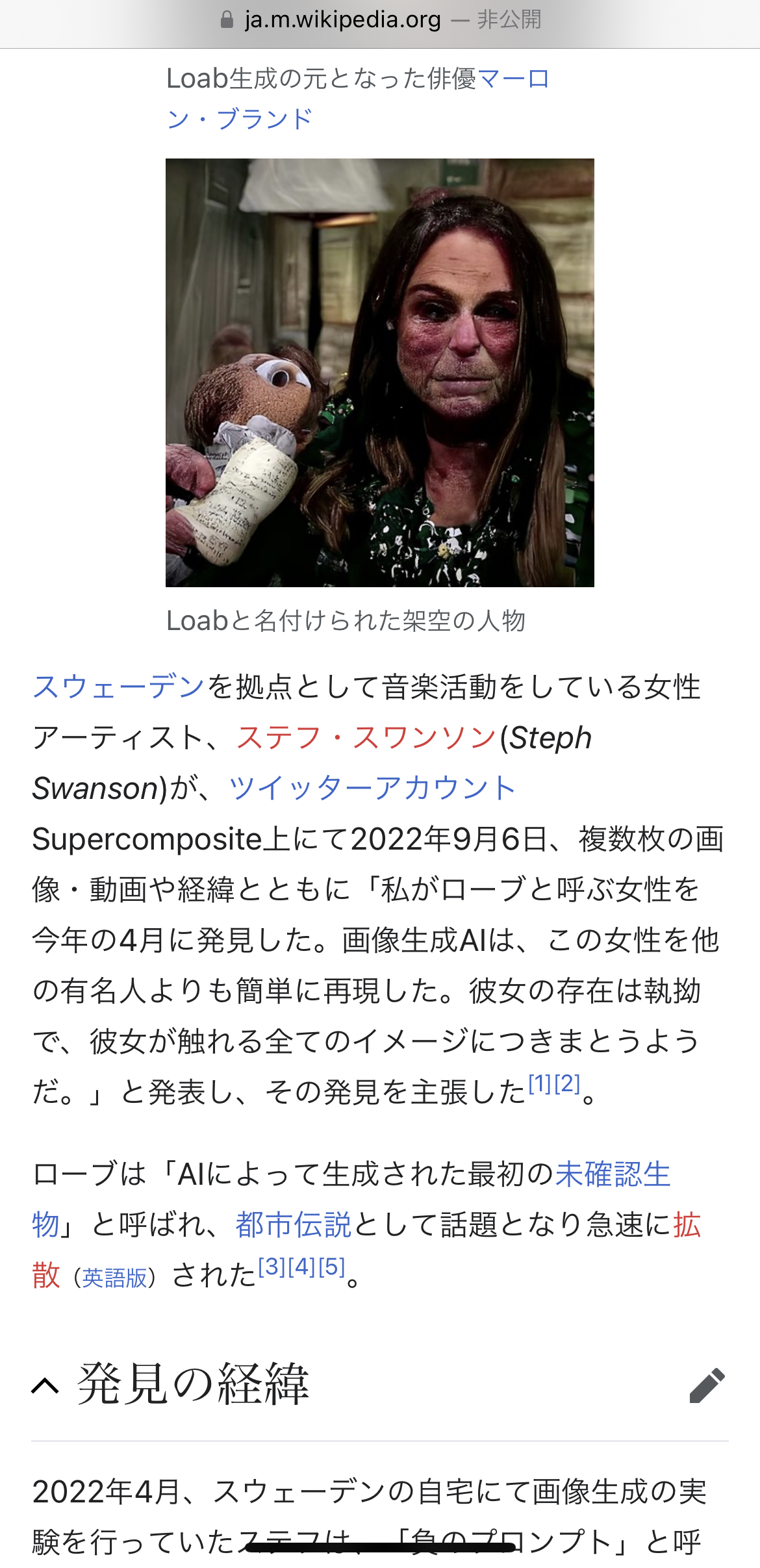Viewport: 760px width, 1568px height.
Task: Edit the 発見の経緯 section with the pencil
Action: (707, 1385)
